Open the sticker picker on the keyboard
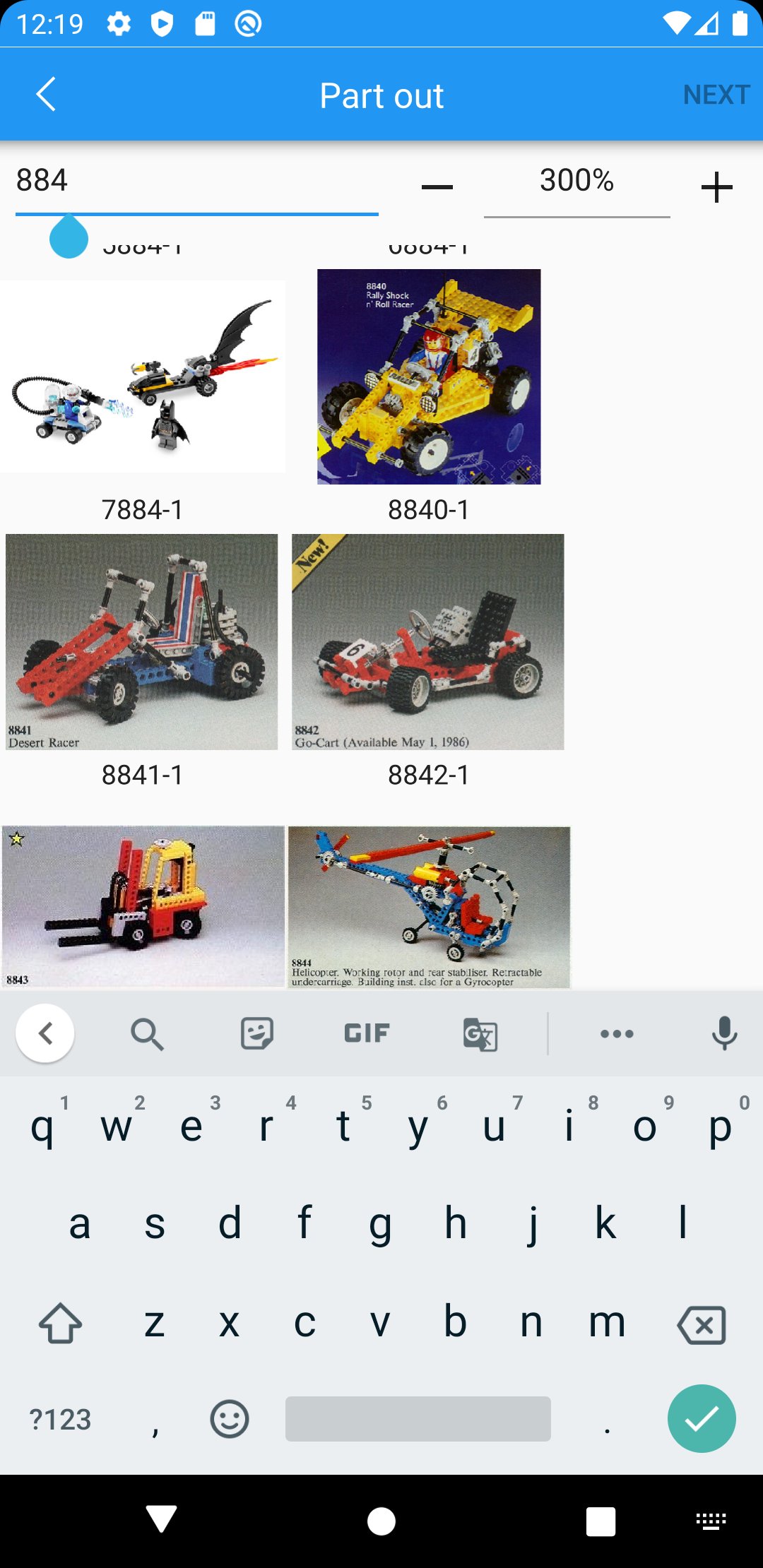This screenshot has width=763, height=1568. click(257, 1033)
